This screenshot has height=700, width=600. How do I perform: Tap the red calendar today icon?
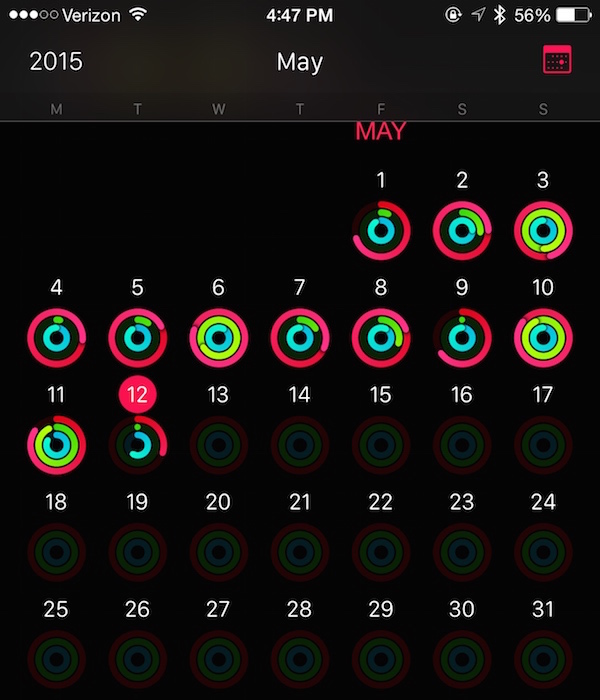(x=557, y=60)
